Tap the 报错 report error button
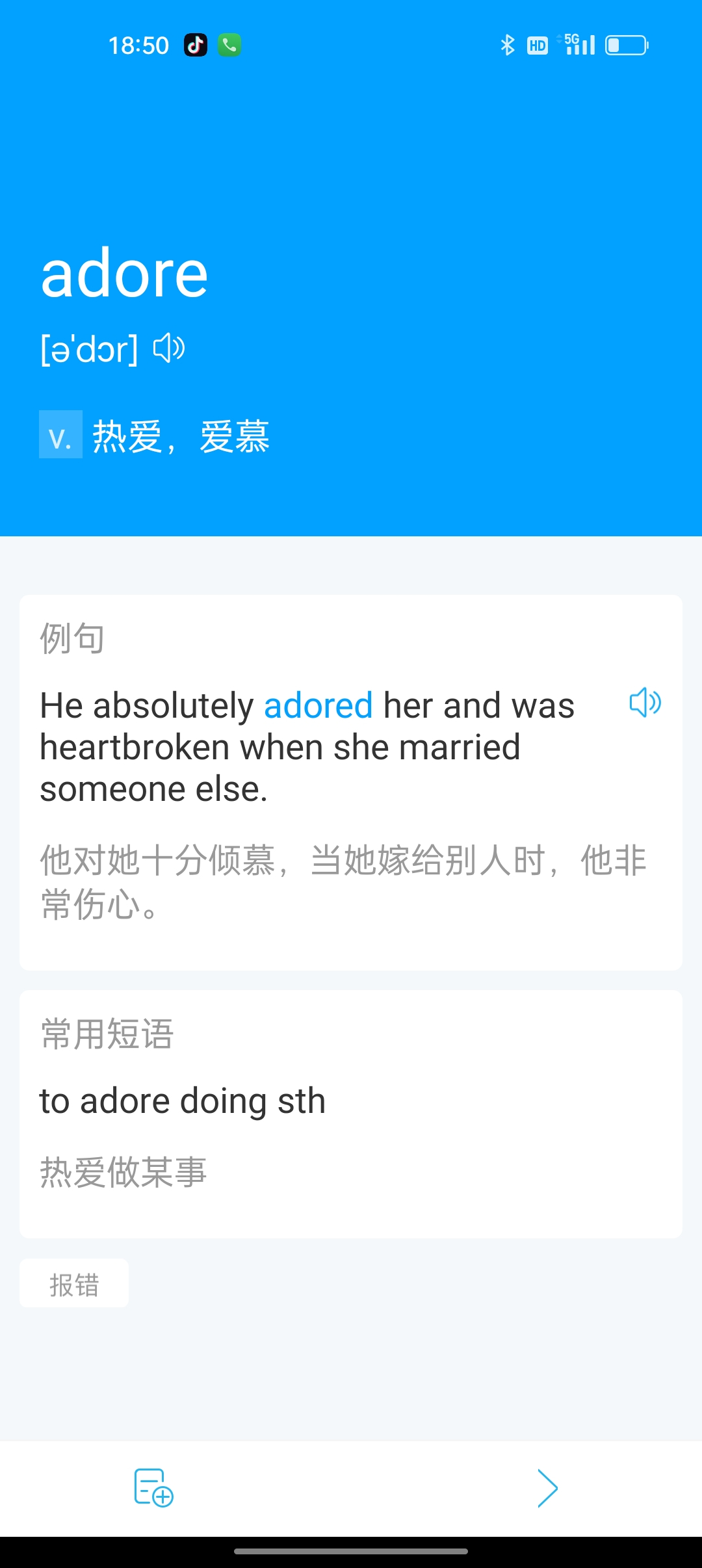 (x=74, y=1285)
